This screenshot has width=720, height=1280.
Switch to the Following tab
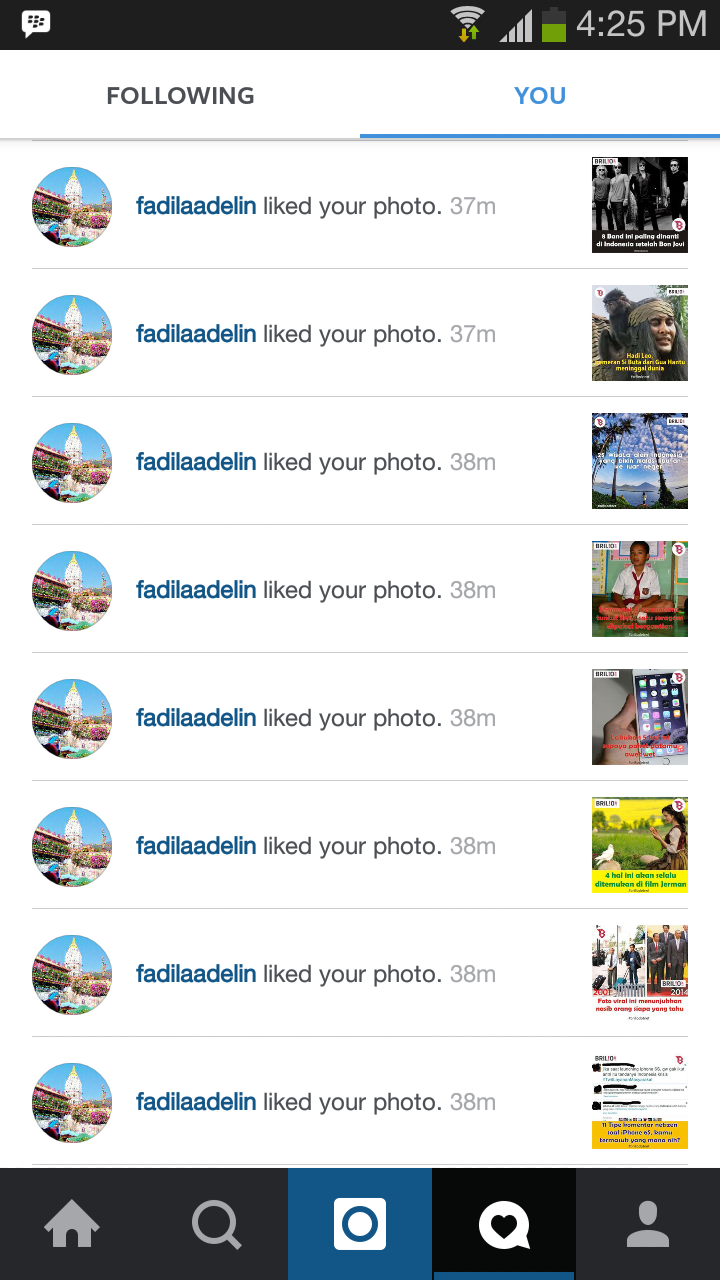[180, 96]
